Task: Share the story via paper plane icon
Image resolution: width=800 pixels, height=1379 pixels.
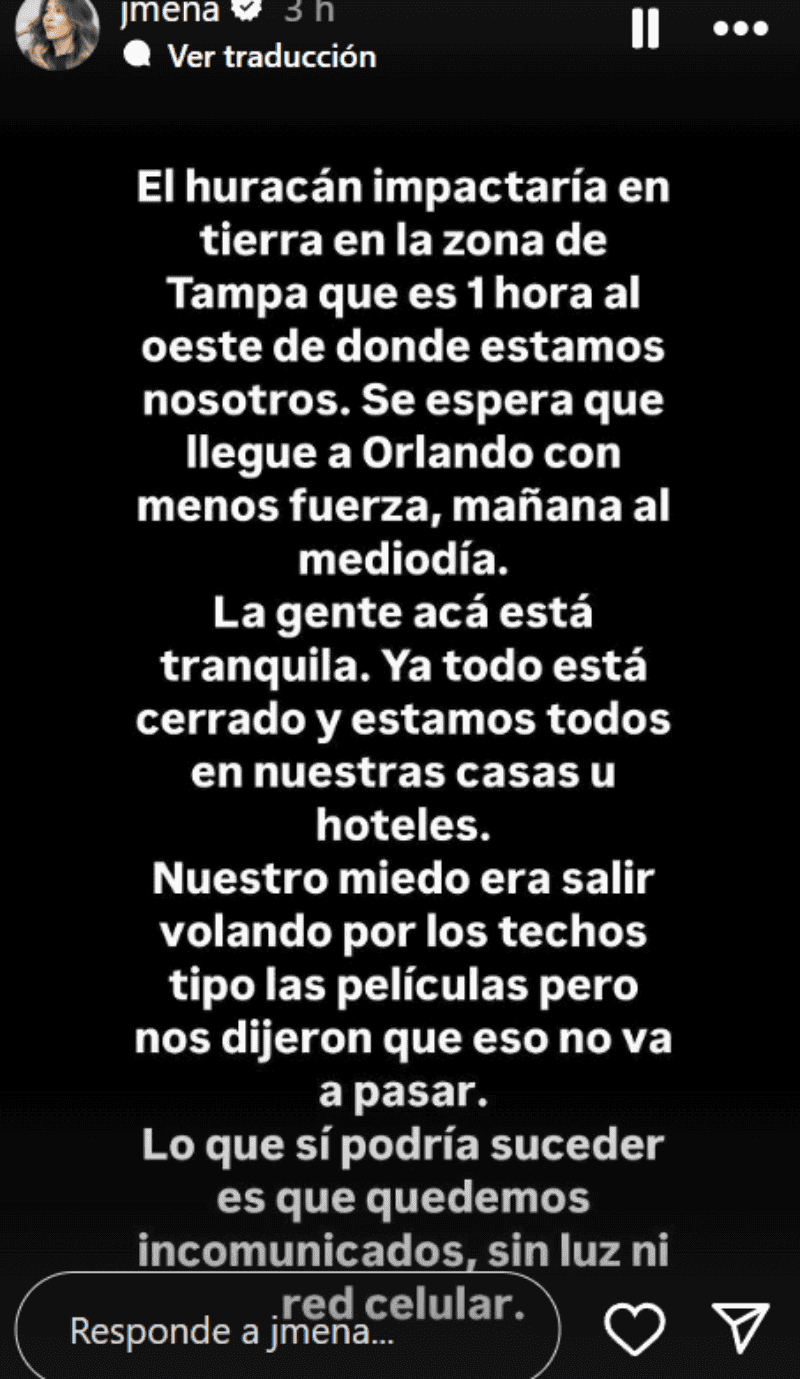Action: coord(741,1326)
